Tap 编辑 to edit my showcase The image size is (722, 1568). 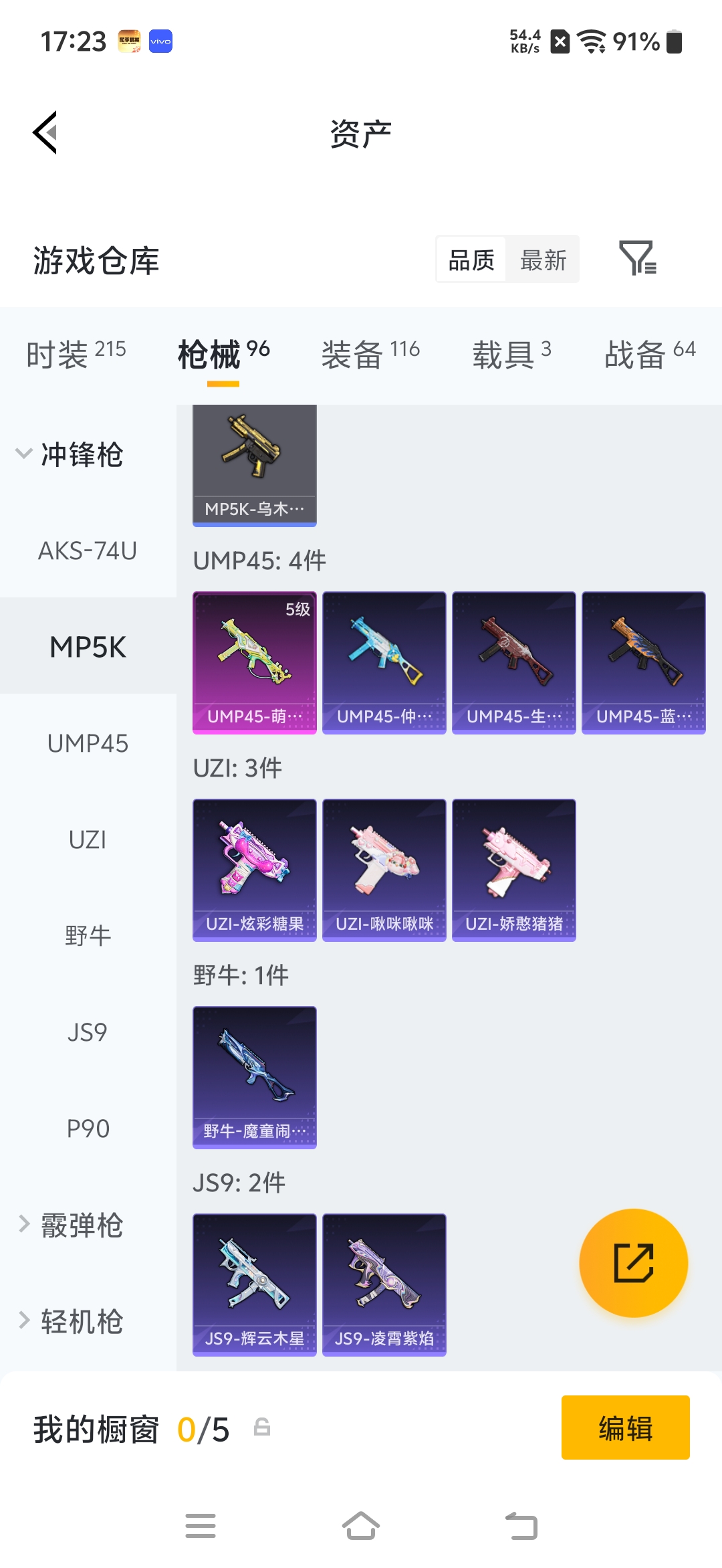pos(625,1428)
